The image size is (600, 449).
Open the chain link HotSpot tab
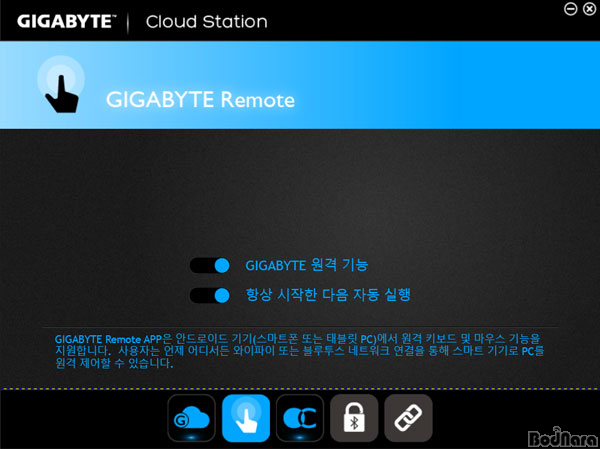[x=408, y=419]
